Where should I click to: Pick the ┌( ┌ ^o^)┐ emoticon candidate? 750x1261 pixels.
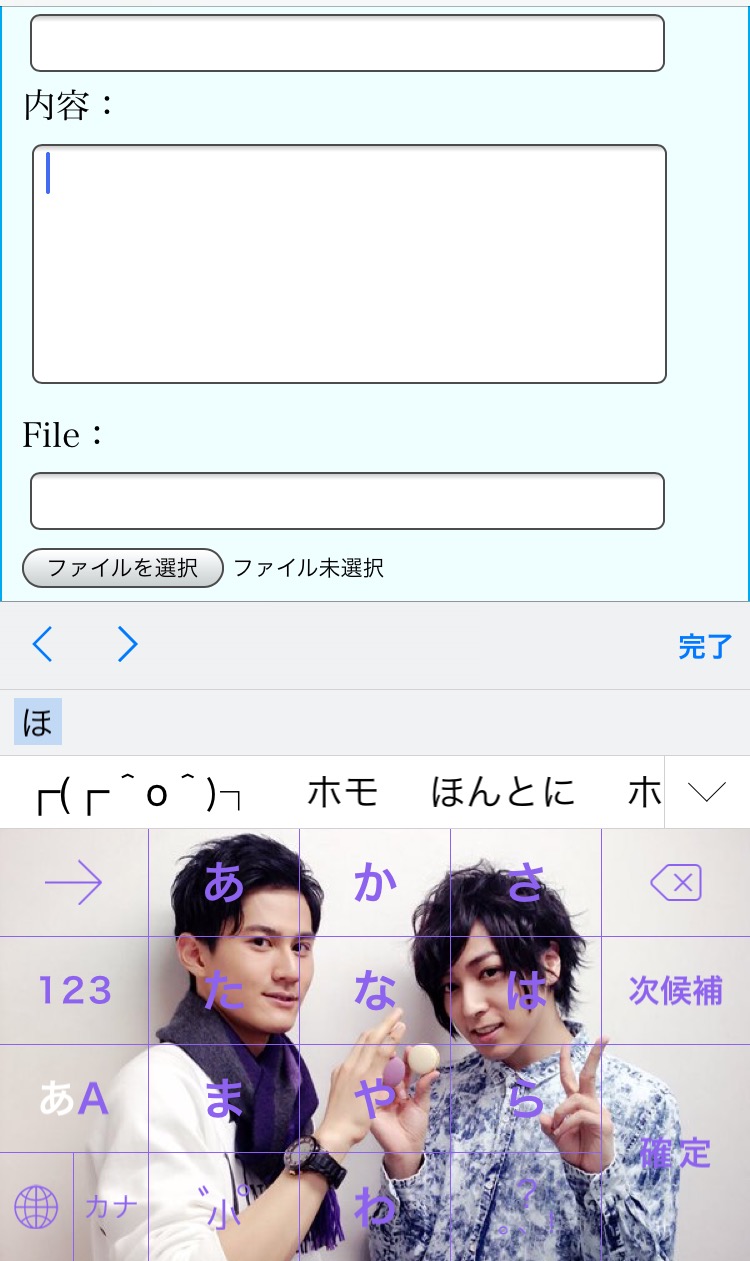138,795
